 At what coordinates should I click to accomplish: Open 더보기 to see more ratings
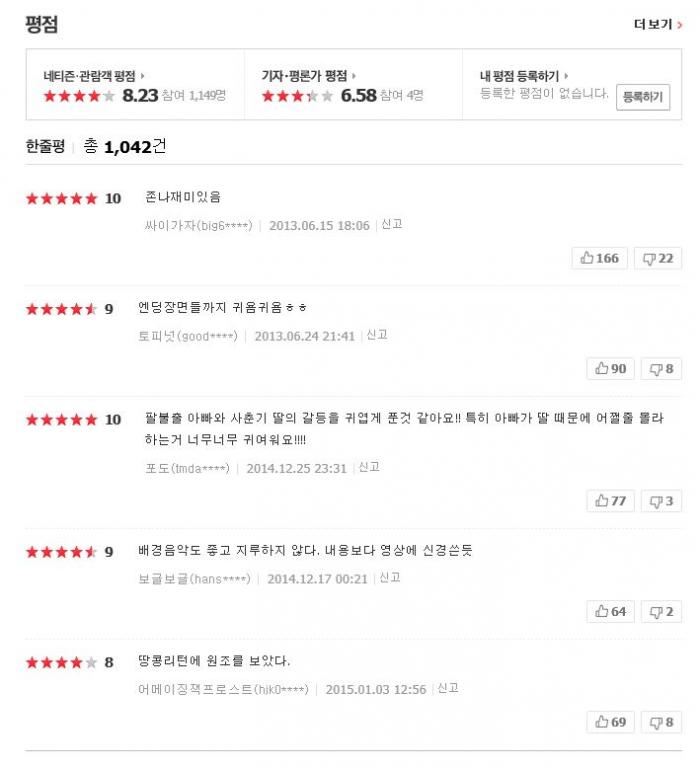tap(657, 25)
